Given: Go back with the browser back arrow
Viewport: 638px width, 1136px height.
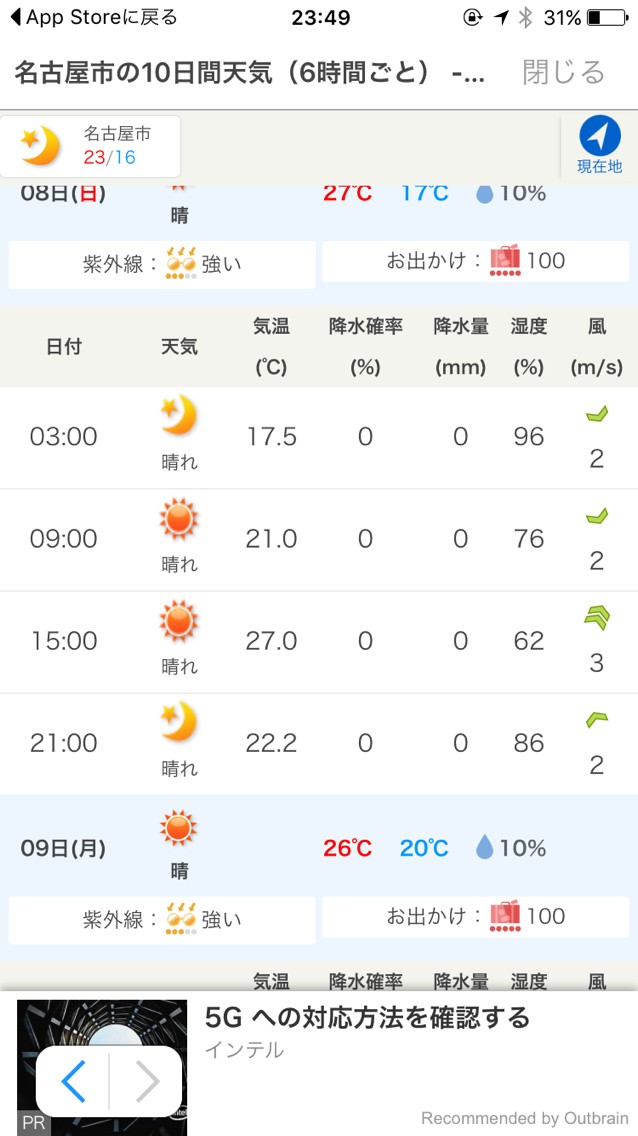Looking at the screenshot, I should (74, 1081).
